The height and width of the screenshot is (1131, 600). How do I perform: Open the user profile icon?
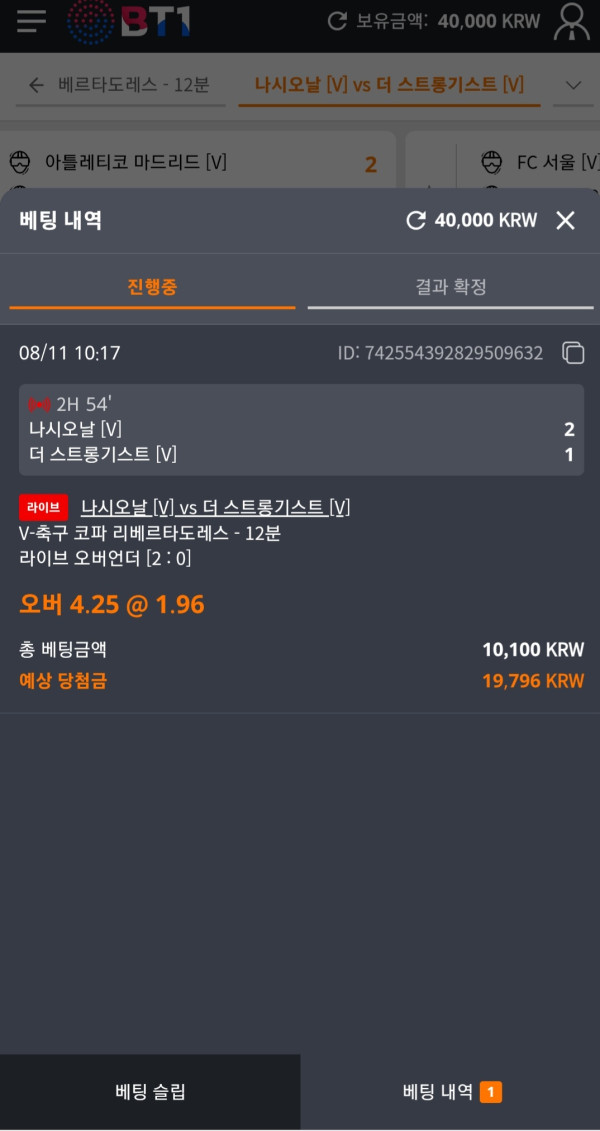573,22
